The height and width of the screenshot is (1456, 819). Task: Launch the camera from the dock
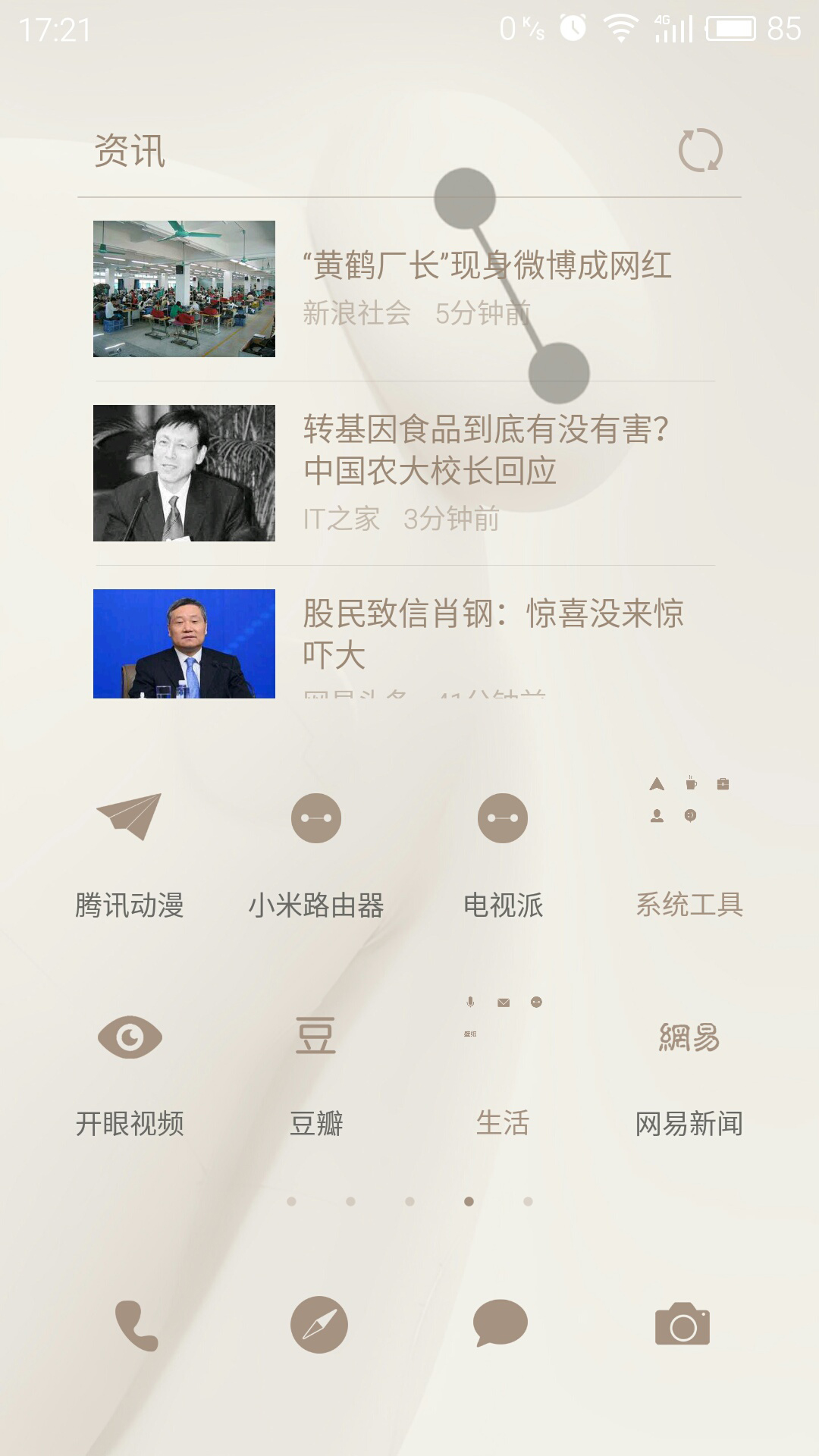(x=682, y=1325)
